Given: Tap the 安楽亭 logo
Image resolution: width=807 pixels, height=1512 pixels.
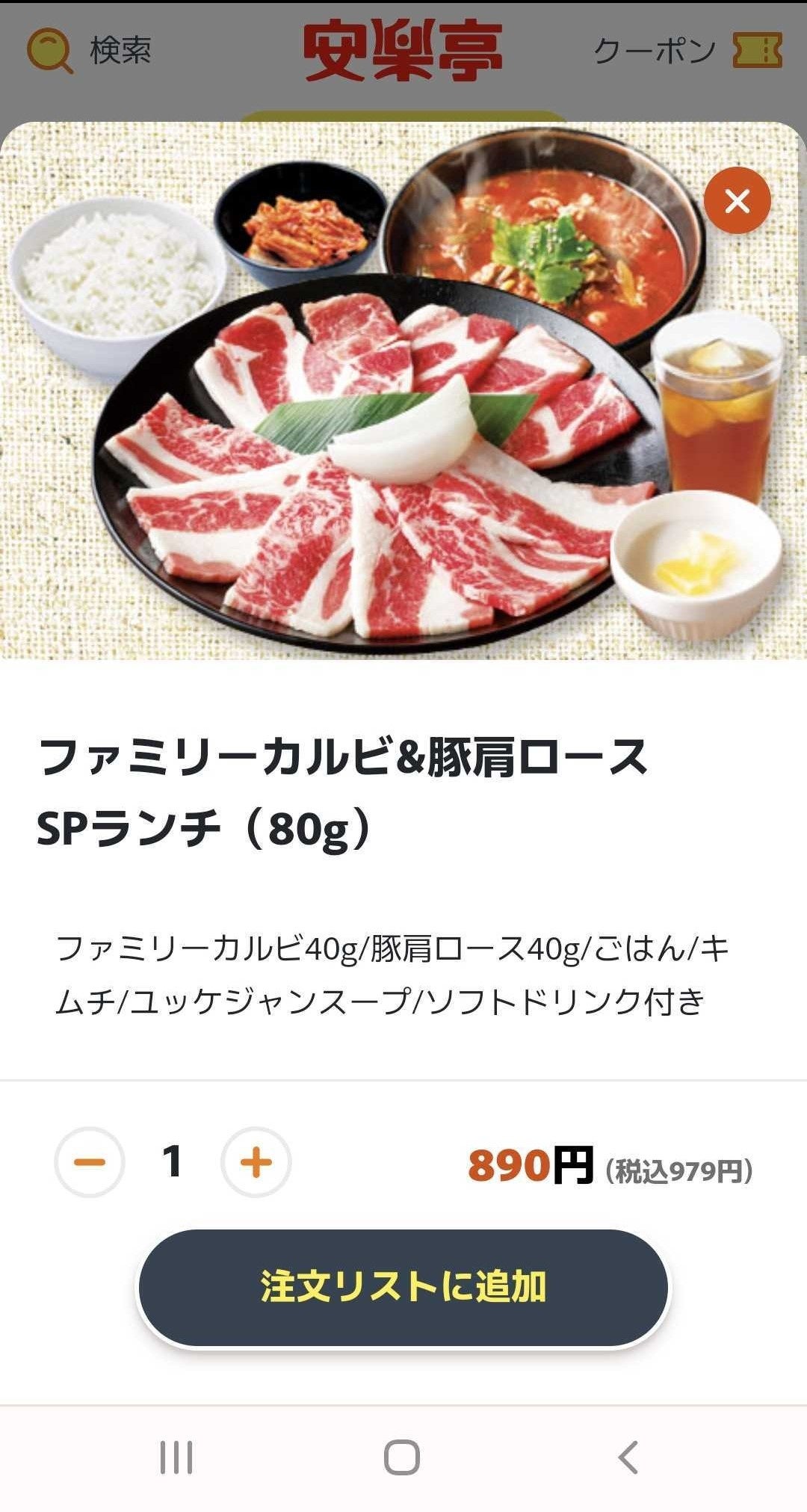Looking at the screenshot, I should (403, 46).
